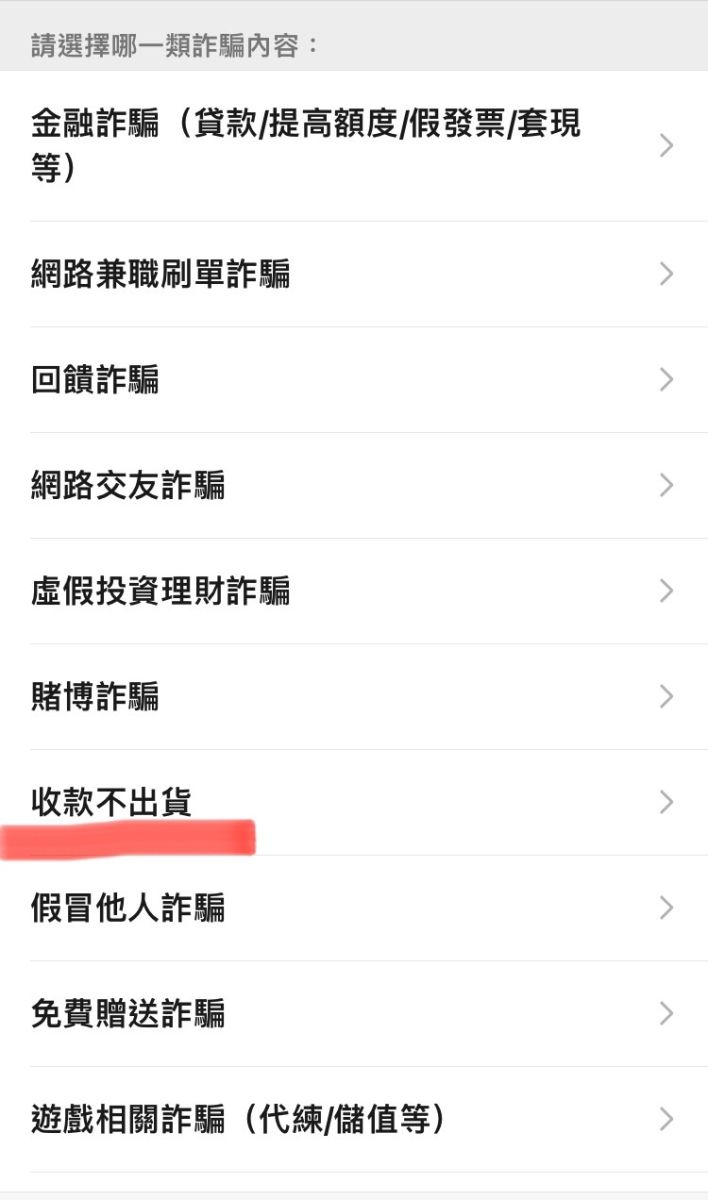Select 虛假投資理財詐騙
Screen dimensions: 708x1200
pos(161,591)
